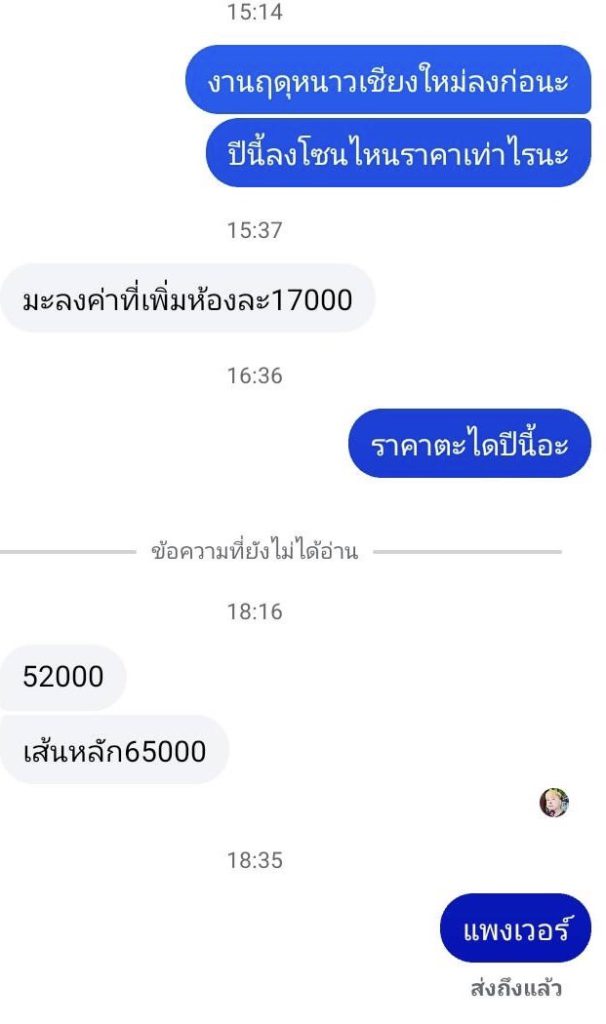Viewport: 606px width, 1024px height.
Task: Tap the message bubble 'เส้นหลัก65000'
Action: coord(114,750)
